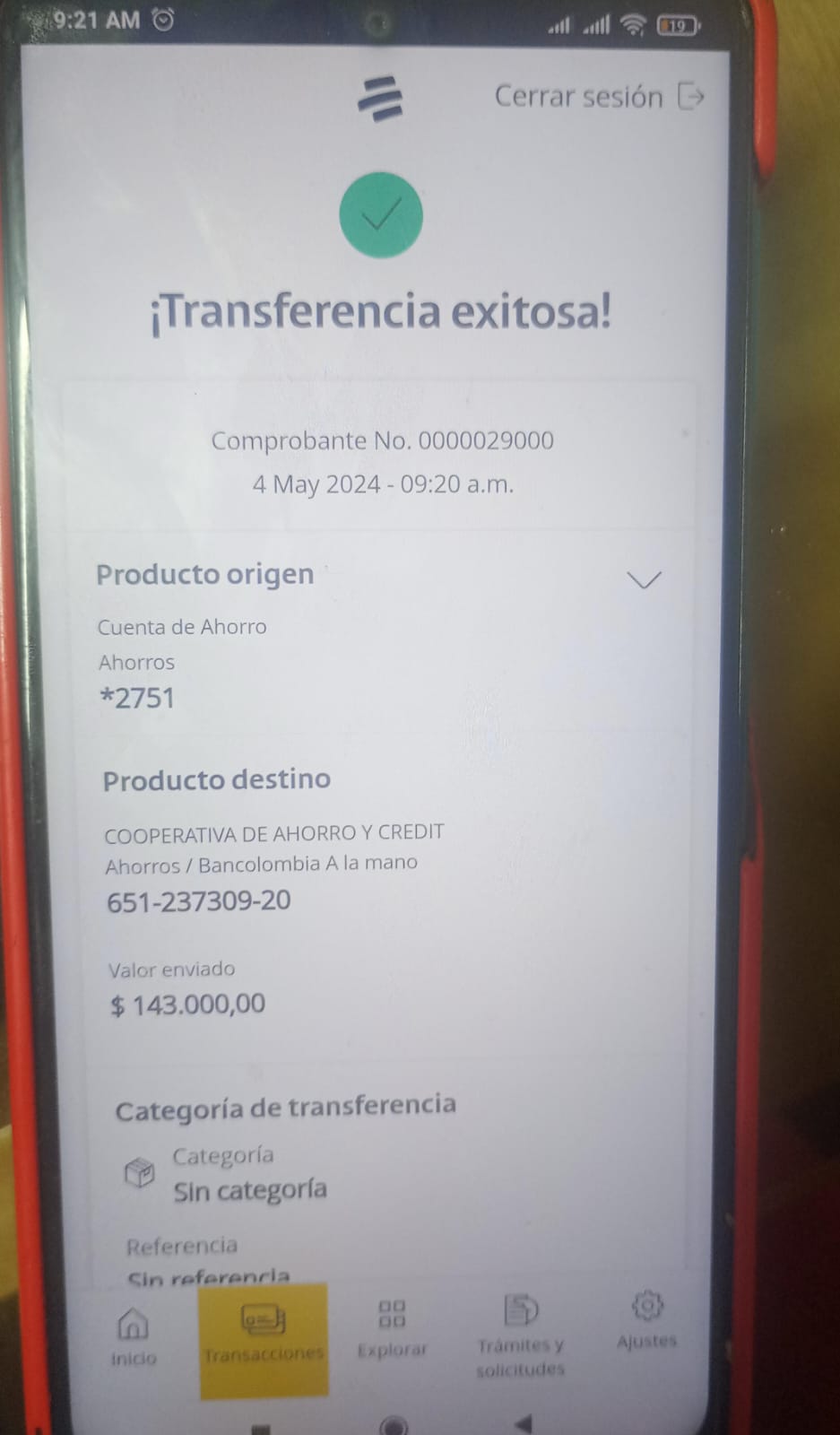This screenshot has width=840, height=1435.
Task: Switch to the Explorar tab
Action: tap(392, 1328)
